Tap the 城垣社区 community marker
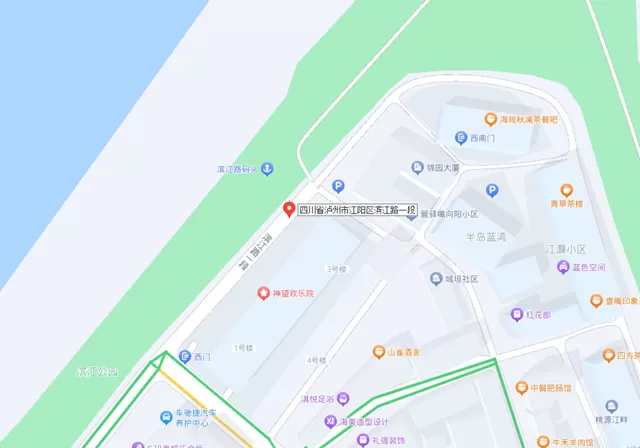The image size is (640, 448). point(436,278)
